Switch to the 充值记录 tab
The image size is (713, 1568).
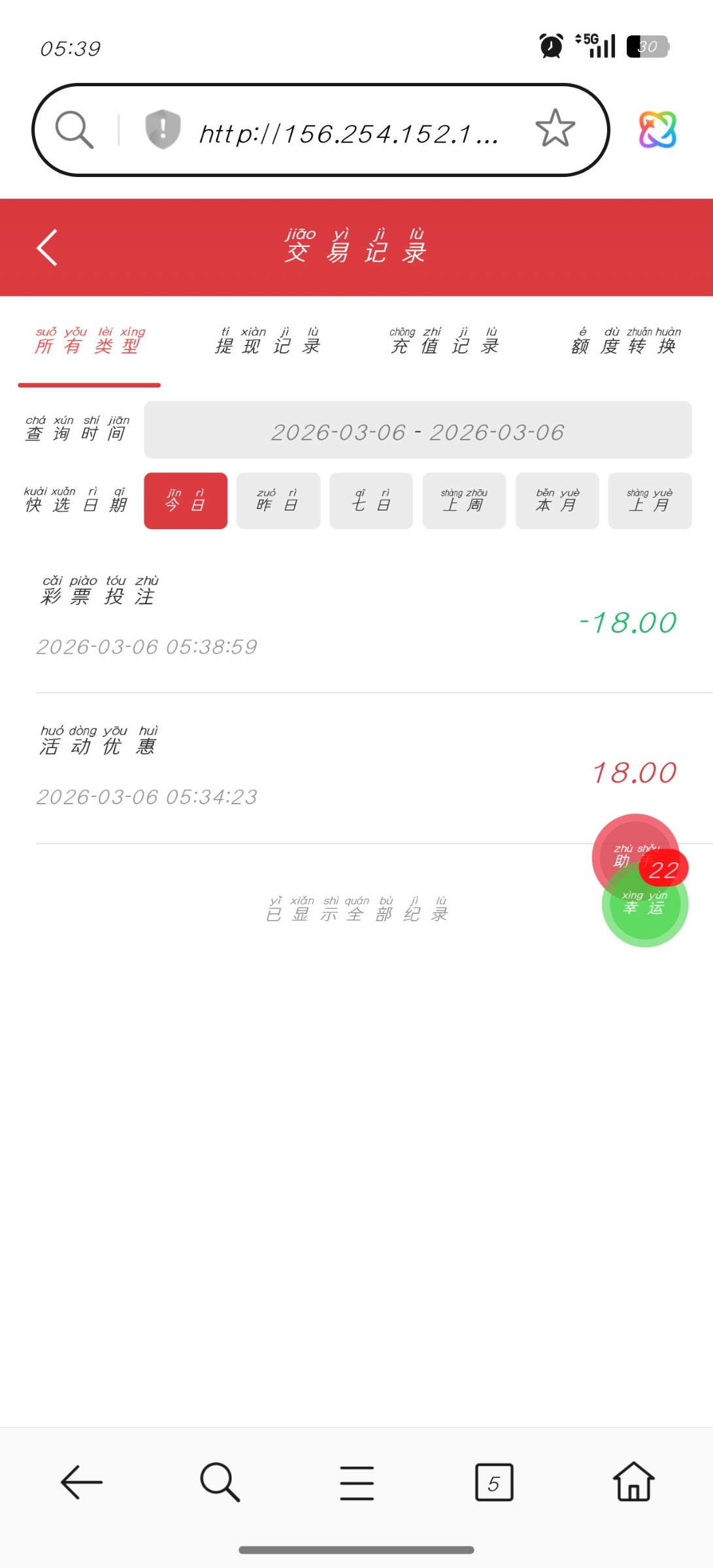pyautogui.click(x=444, y=341)
